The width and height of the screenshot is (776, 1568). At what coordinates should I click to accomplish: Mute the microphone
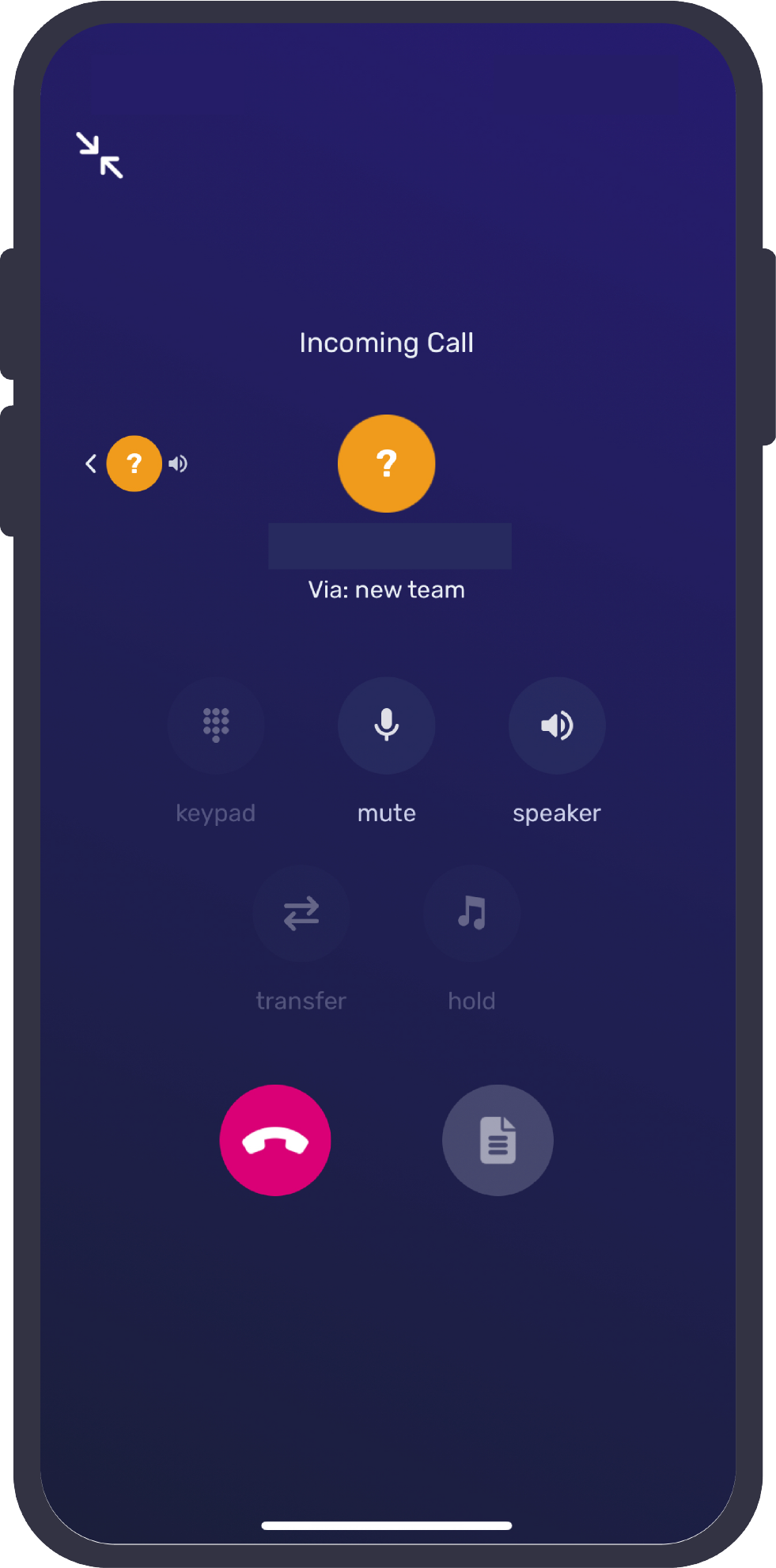coord(386,725)
